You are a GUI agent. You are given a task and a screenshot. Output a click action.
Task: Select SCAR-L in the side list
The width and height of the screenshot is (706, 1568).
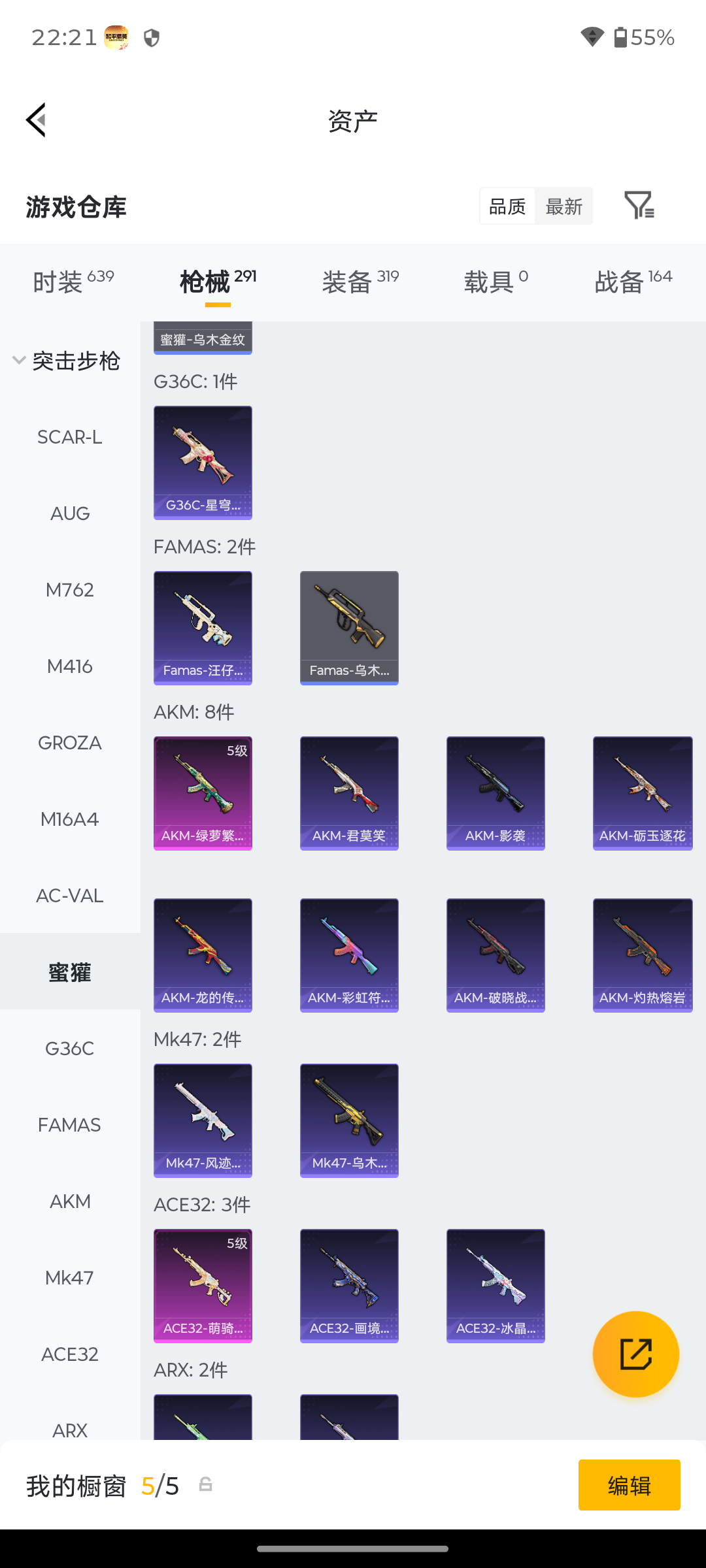(x=70, y=437)
